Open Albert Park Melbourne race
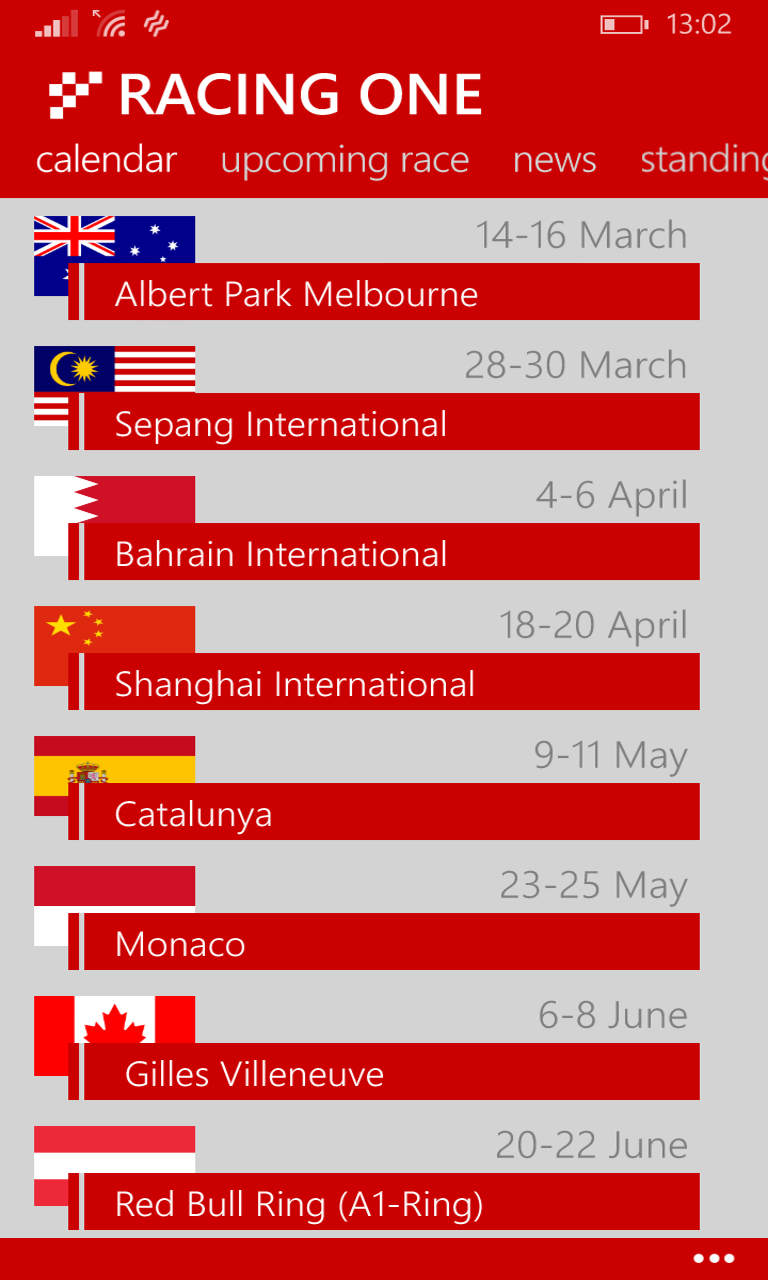 tap(367, 268)
